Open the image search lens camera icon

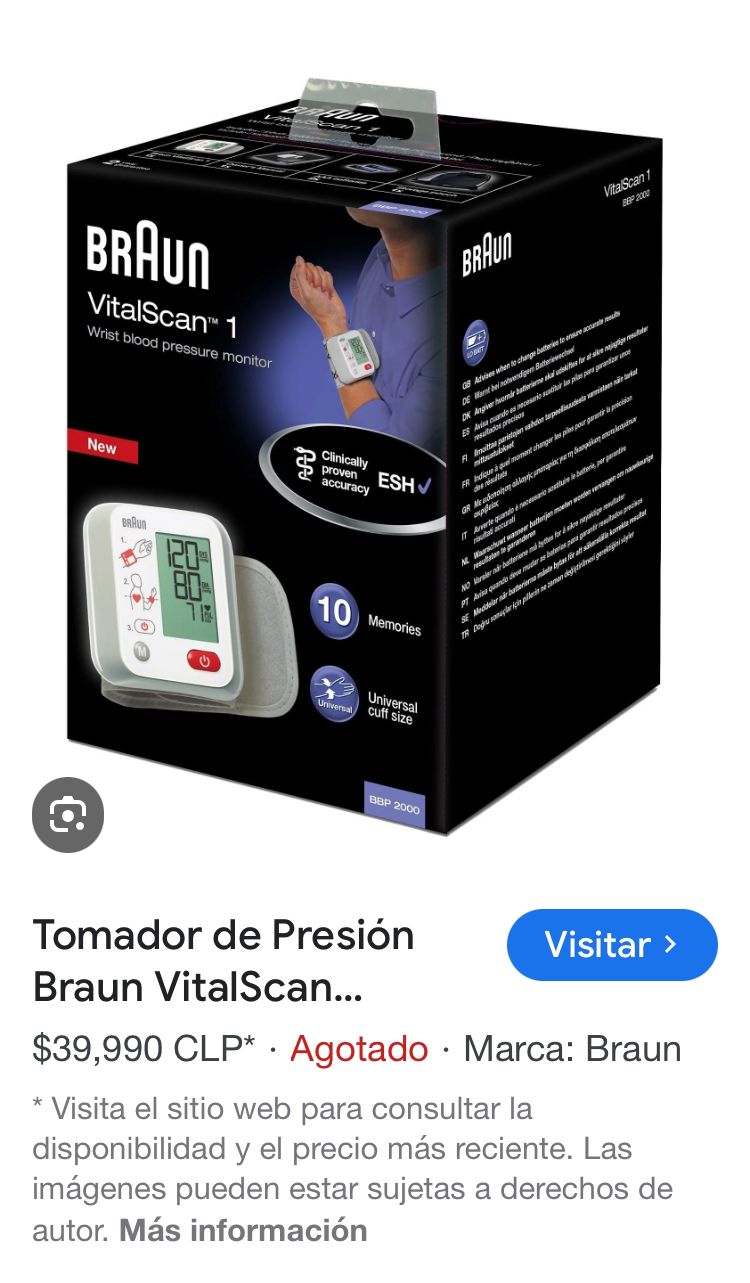(x=68, y=814)
